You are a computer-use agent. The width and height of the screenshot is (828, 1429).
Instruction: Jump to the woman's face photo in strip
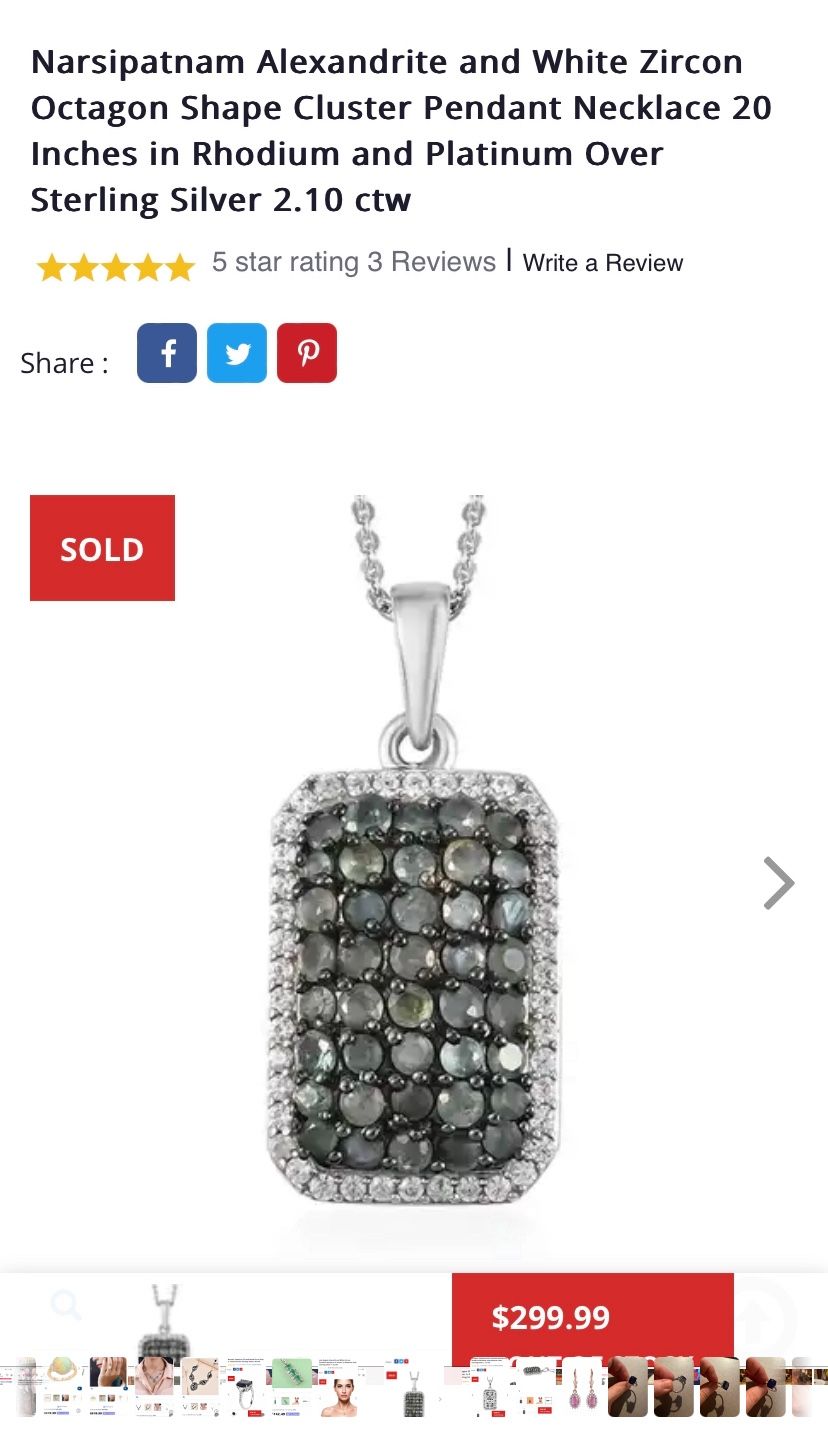(x=338, y=1387)
